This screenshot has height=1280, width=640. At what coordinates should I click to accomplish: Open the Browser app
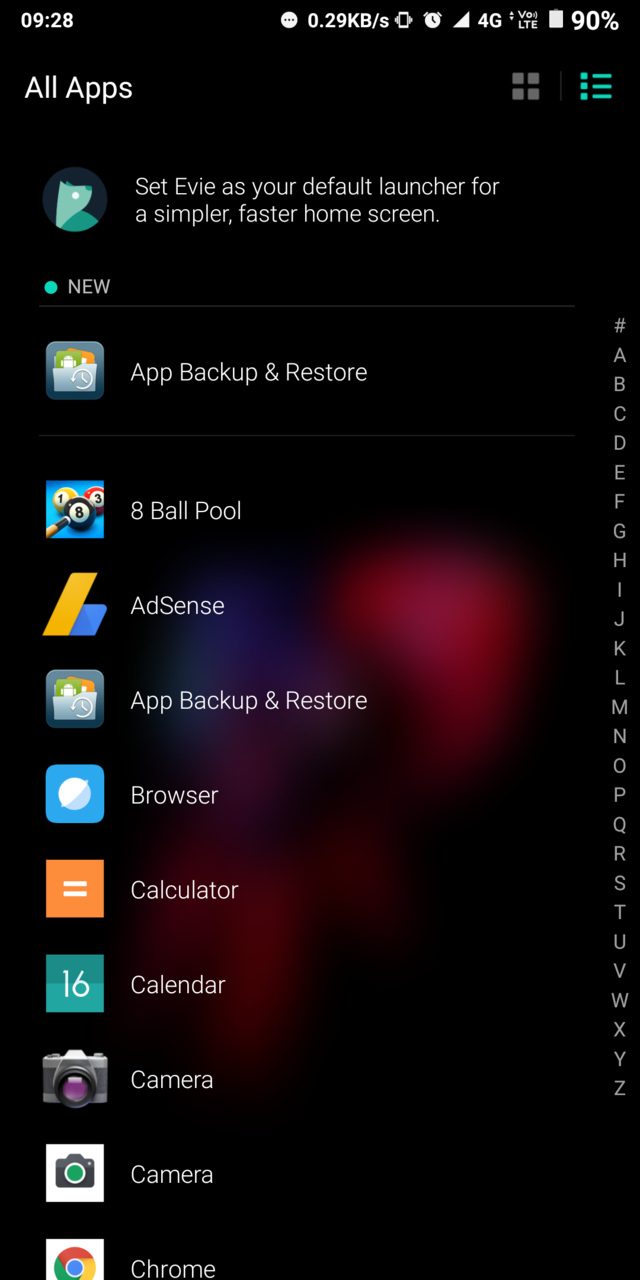(x=174, y=795)
